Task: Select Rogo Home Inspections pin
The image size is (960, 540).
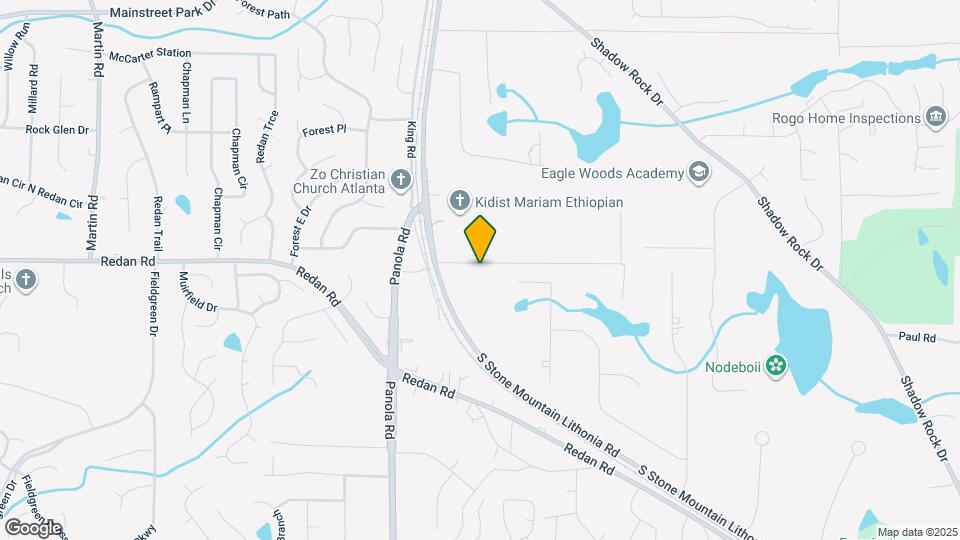Action: coord(937,118)
